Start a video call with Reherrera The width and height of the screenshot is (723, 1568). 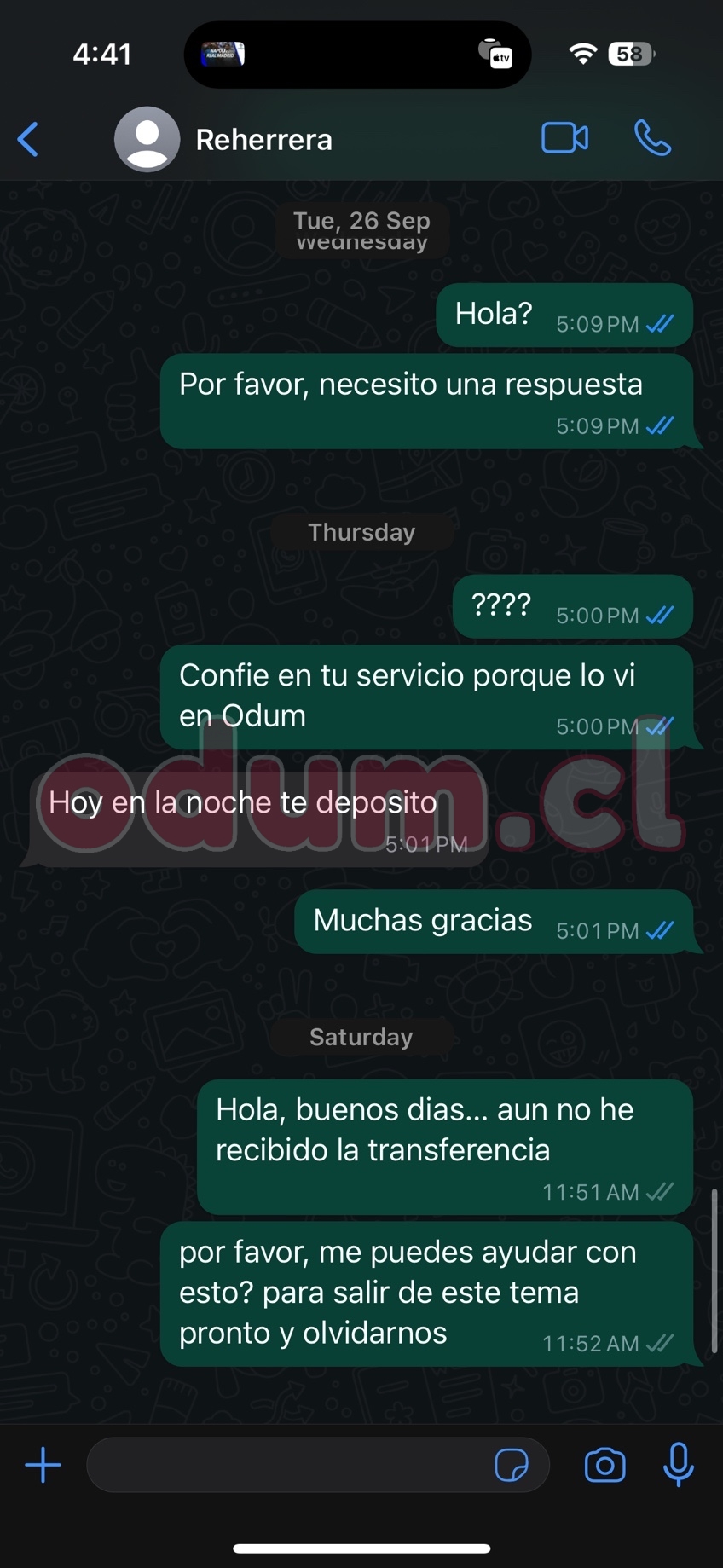(x=564, y=138)
